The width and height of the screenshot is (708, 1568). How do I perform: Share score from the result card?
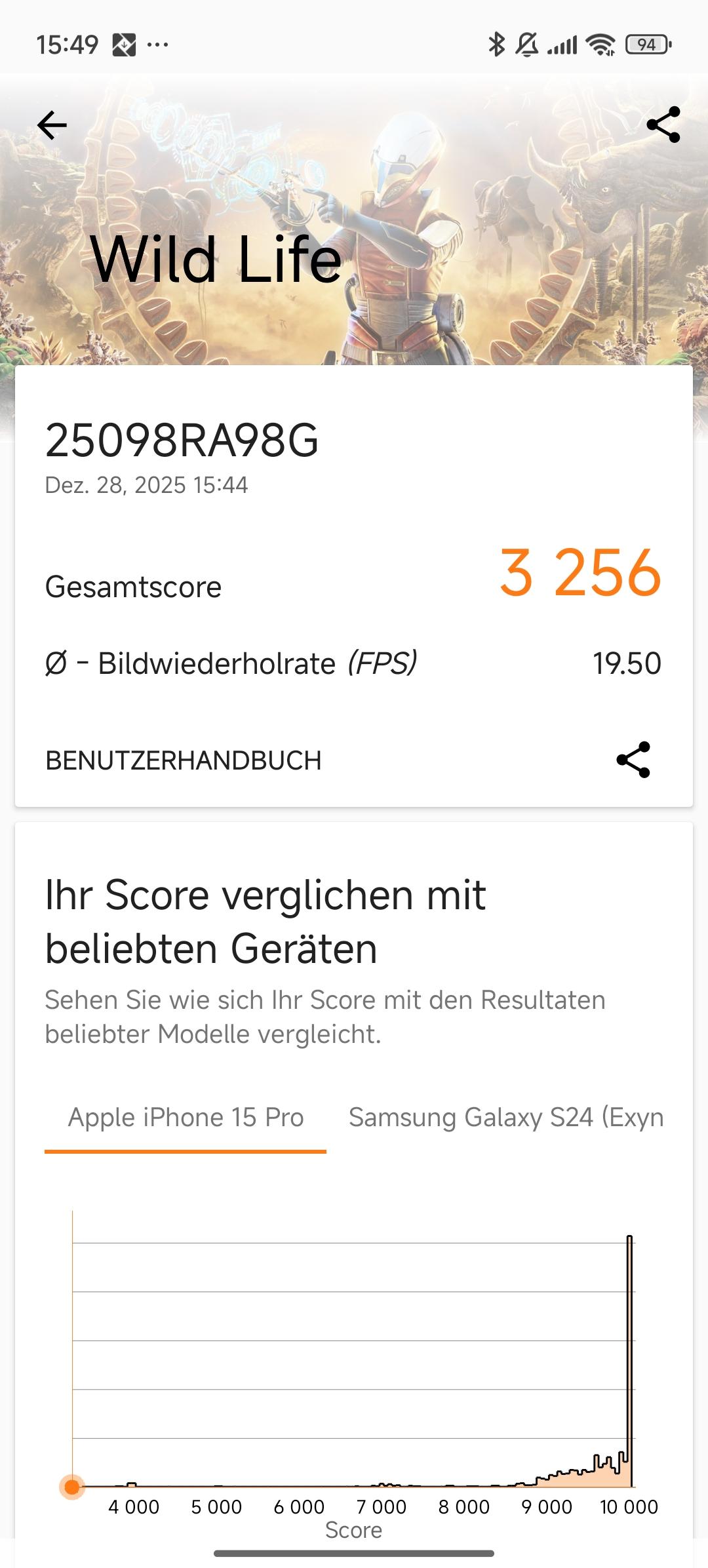pyautogui.click(x=633, y=760)
